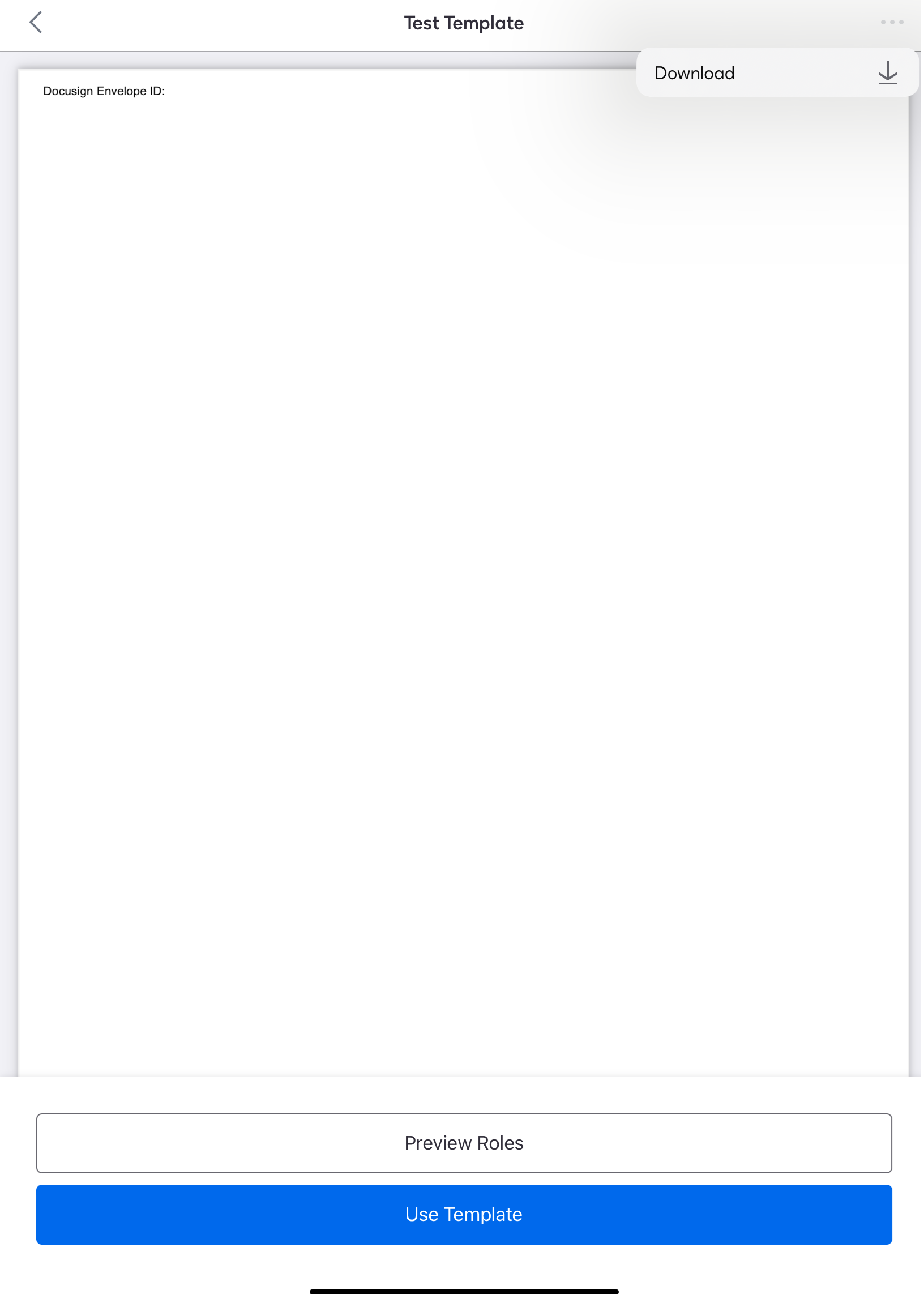Image resolution: width=924 pixels, height=1294 pixels.
Task: Click the Test Template title text
Action: (463, 23)
